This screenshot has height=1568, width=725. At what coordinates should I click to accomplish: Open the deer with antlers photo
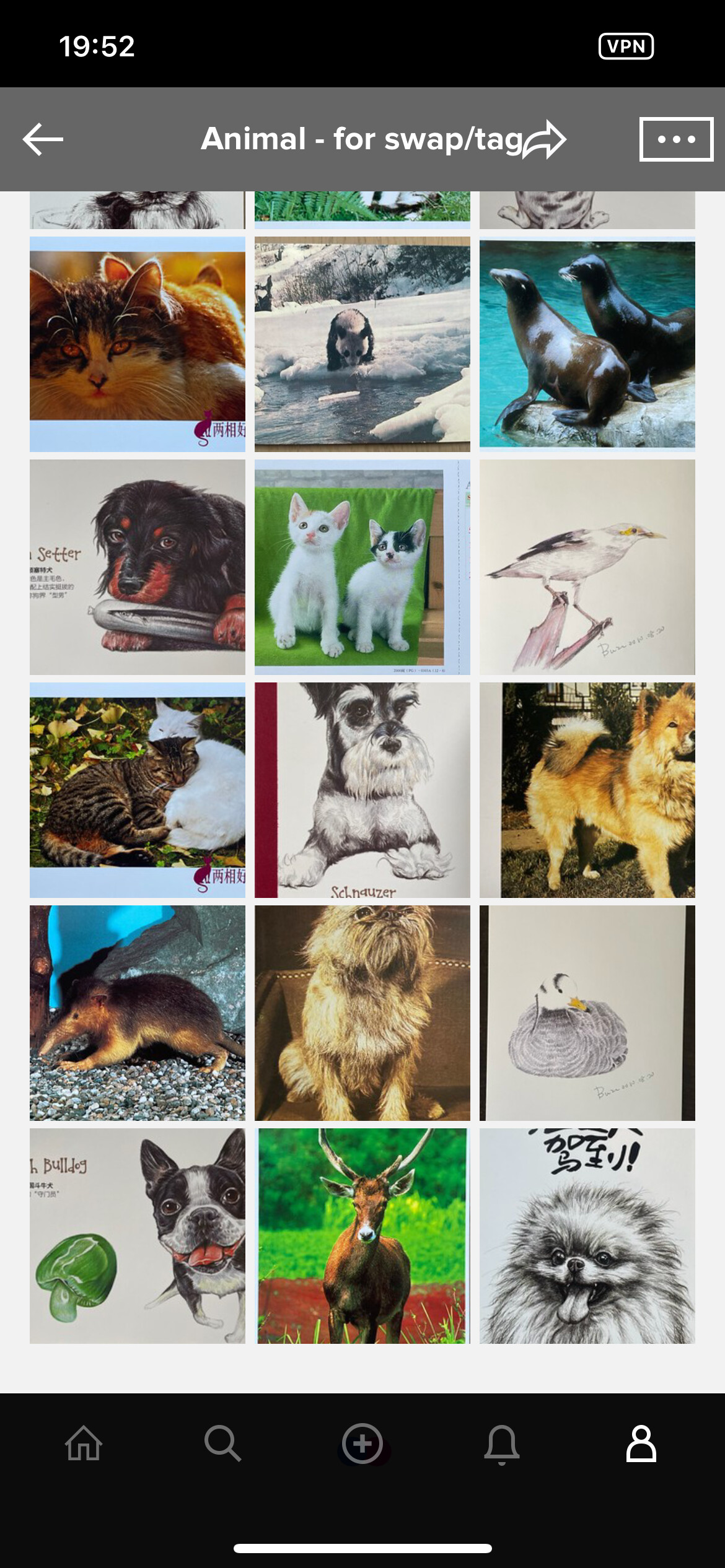coord(362,1235)
